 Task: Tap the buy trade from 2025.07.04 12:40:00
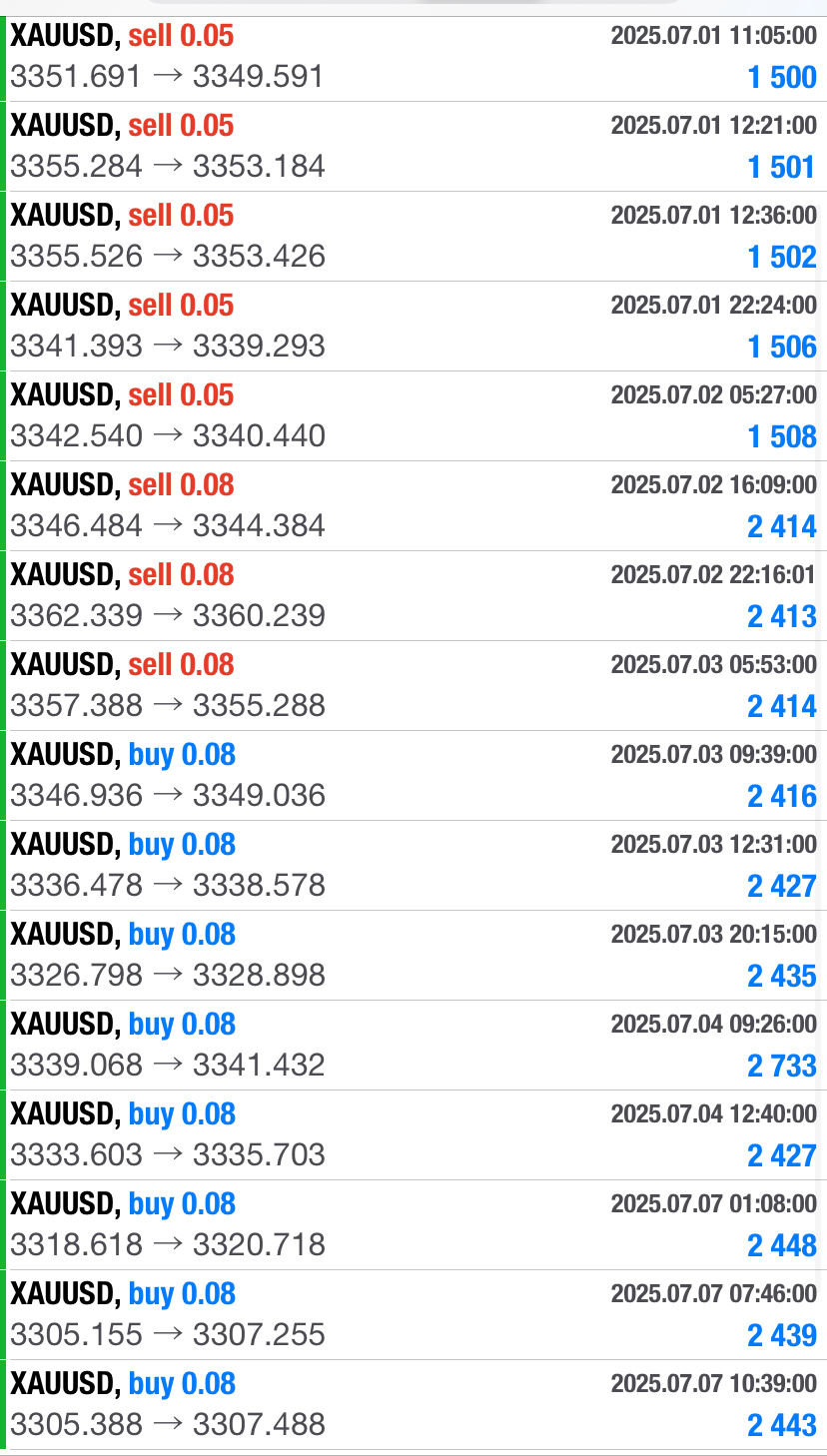(x=413, y=1135)
